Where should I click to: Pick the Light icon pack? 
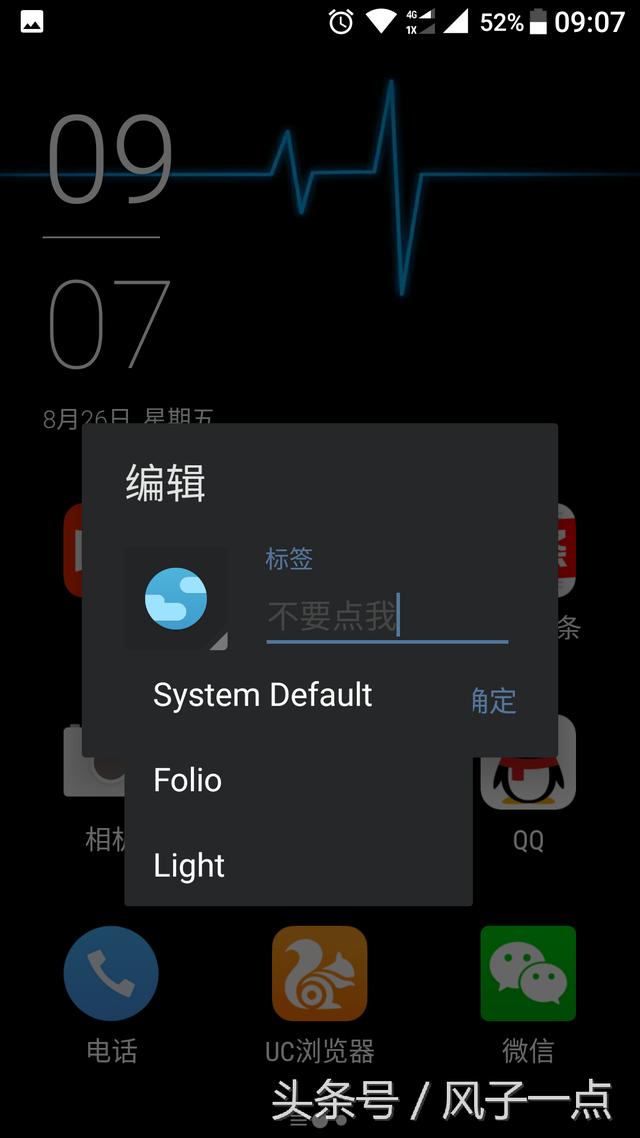point(189,866)
